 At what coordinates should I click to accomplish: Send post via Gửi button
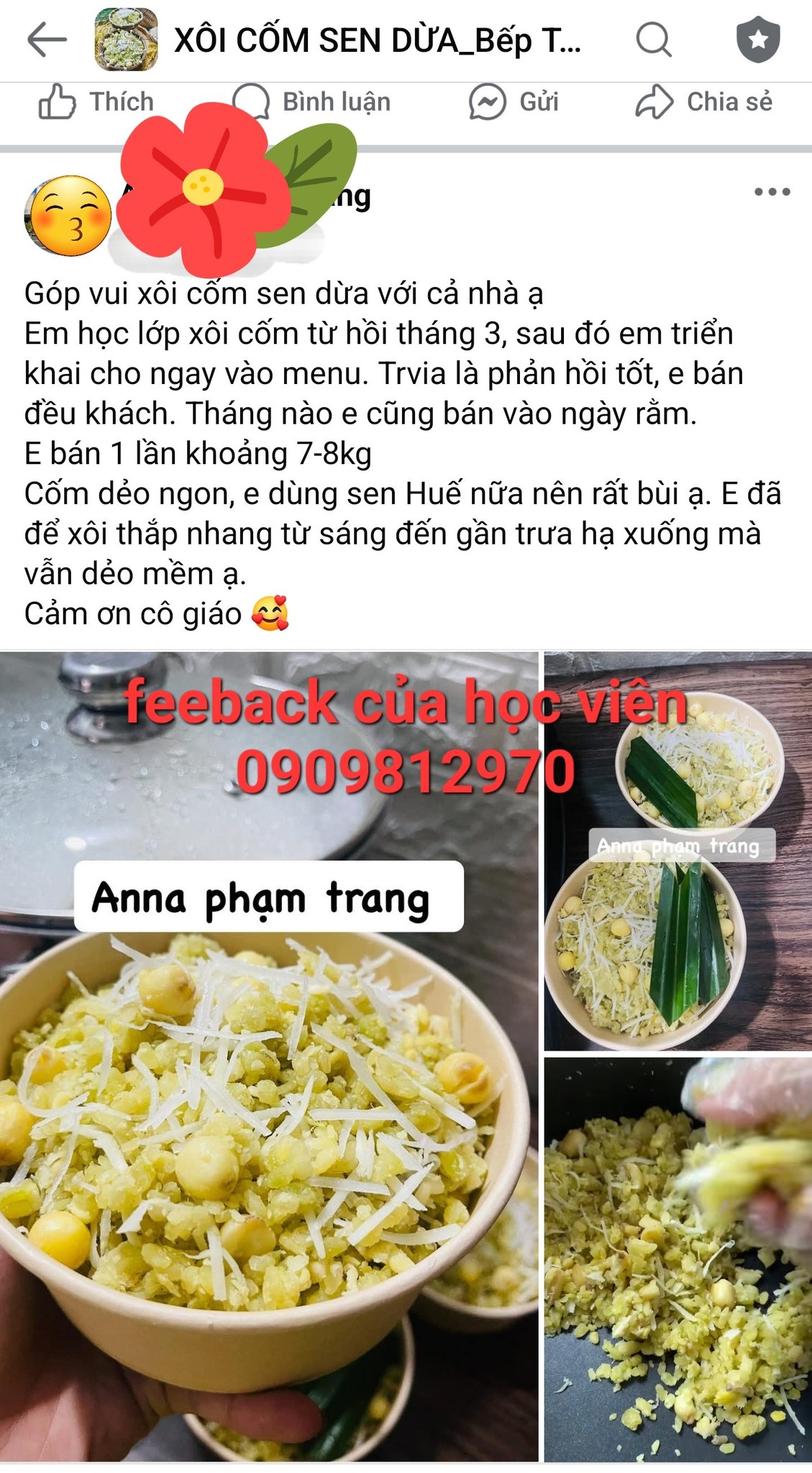[x=514, y=102]
